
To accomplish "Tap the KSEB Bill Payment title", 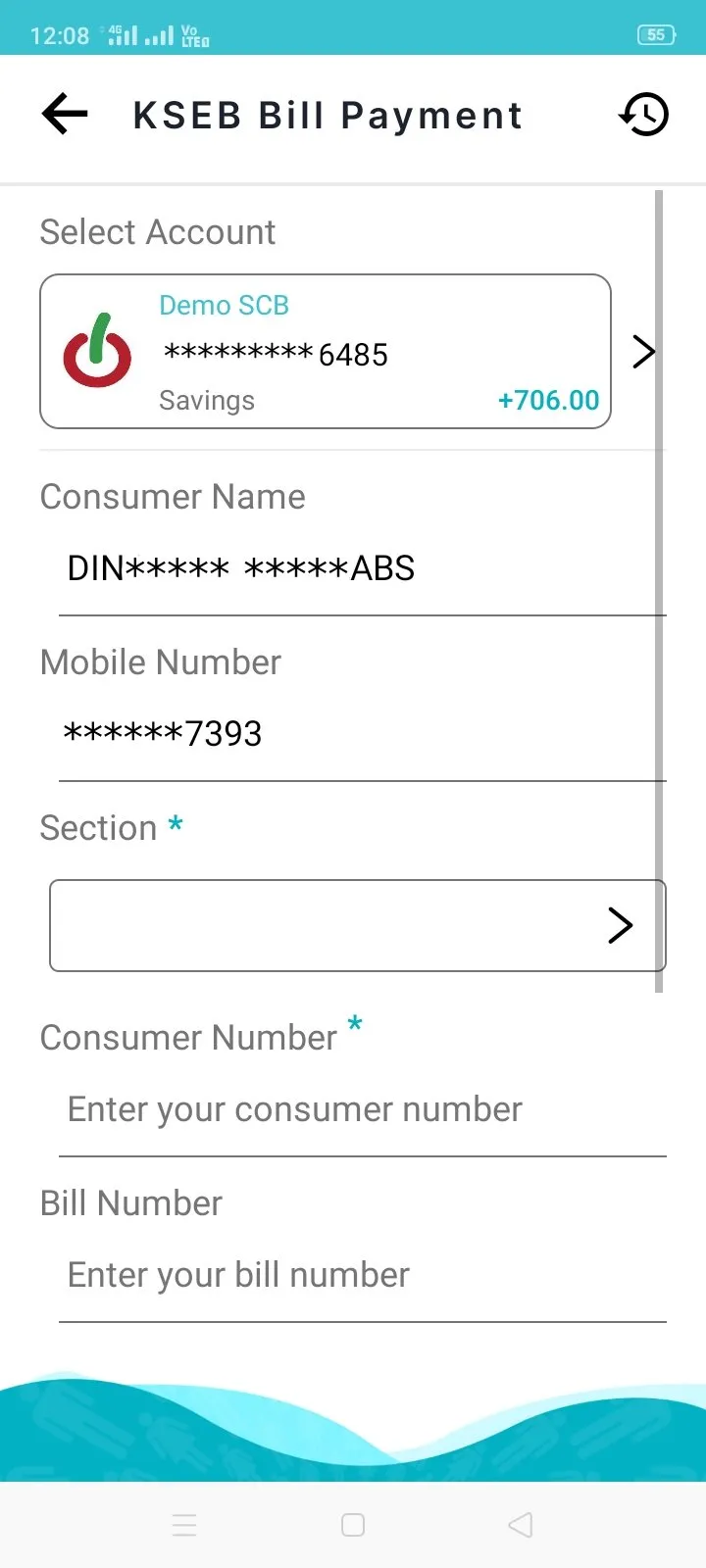I will [x=328, y=115].
